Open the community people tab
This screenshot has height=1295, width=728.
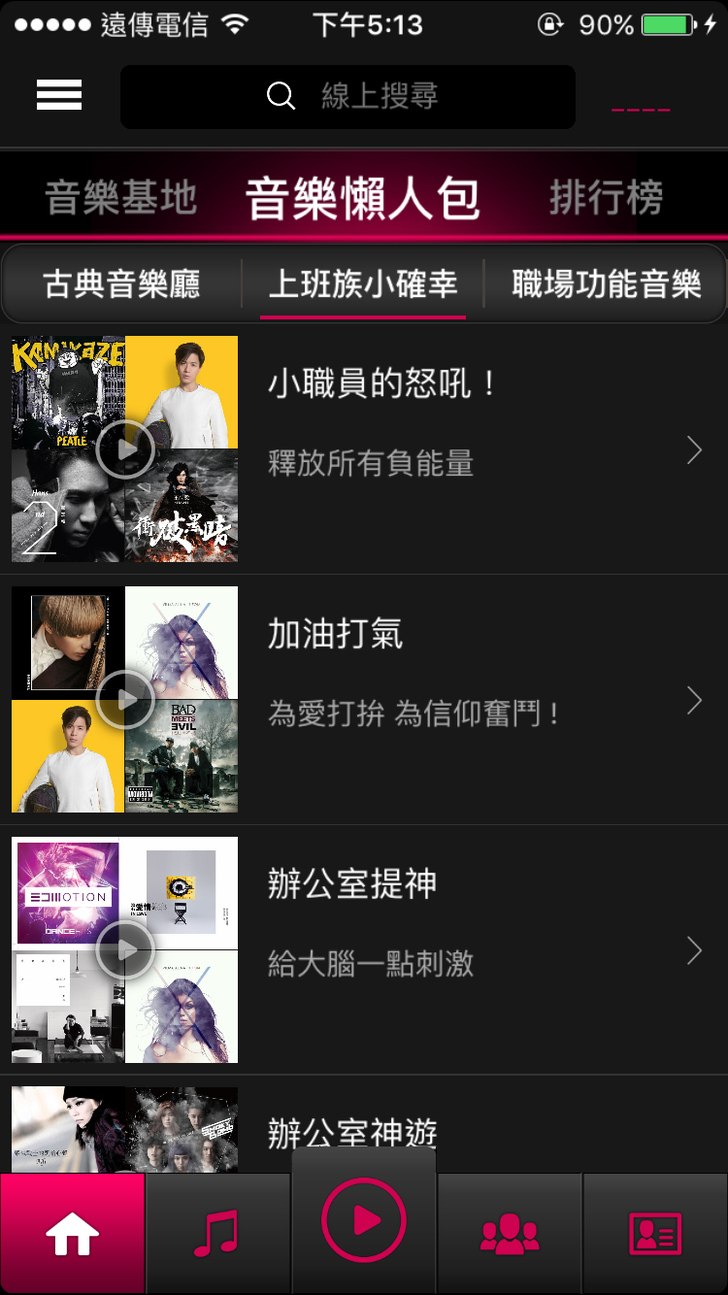coord(510,1235)
